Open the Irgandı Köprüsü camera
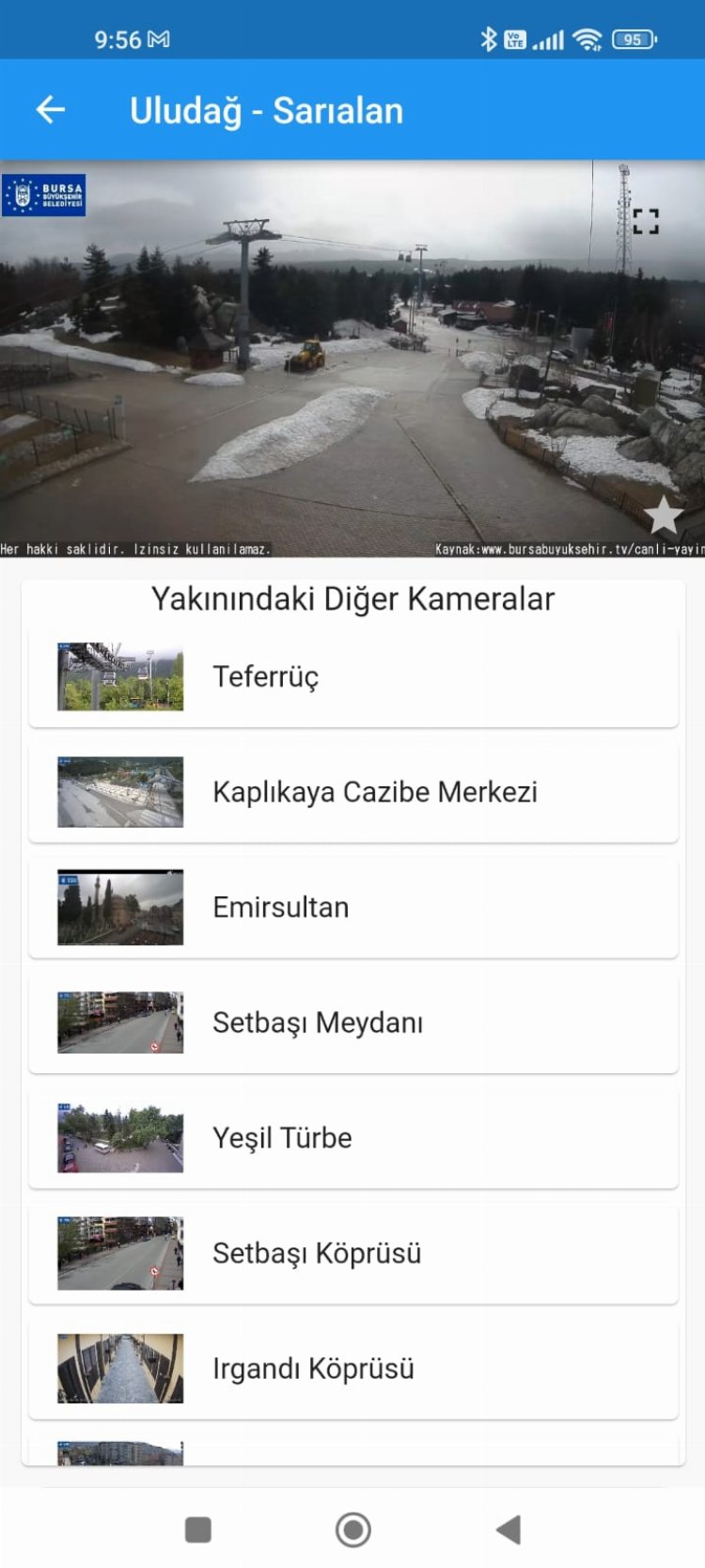Viewport: 705px width, 1568px height. (x=352, y=1369)
